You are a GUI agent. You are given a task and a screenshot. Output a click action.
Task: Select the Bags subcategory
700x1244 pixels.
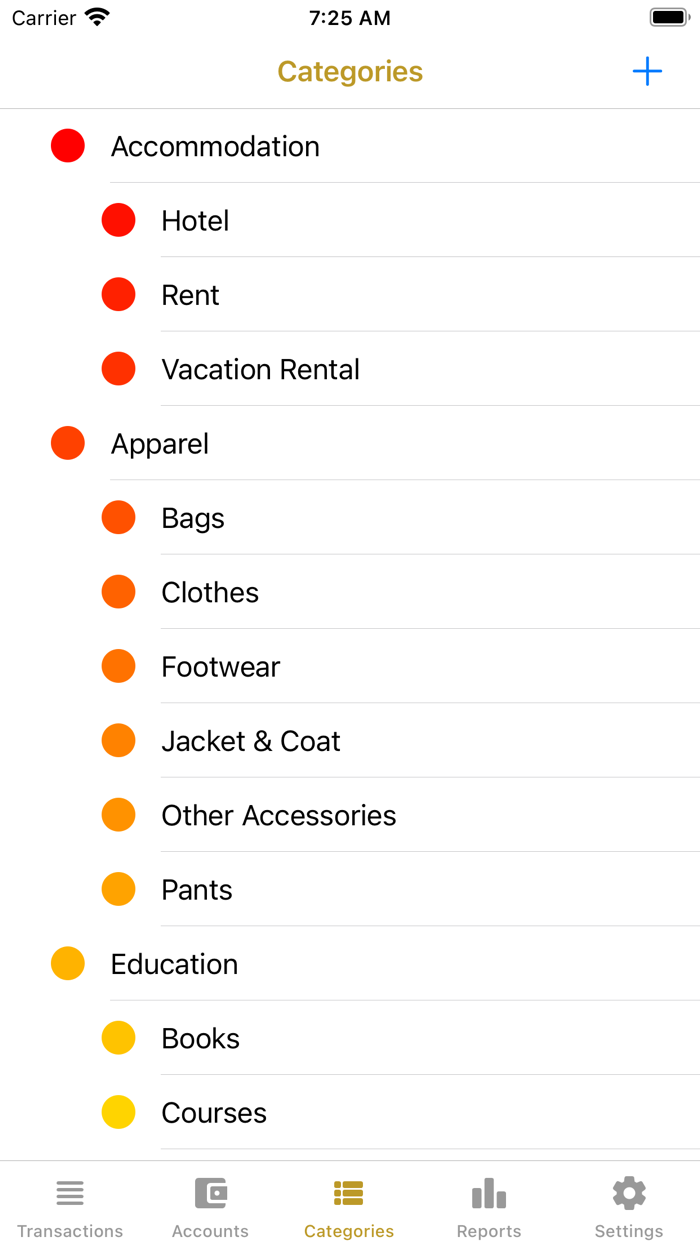coord(193,518)
